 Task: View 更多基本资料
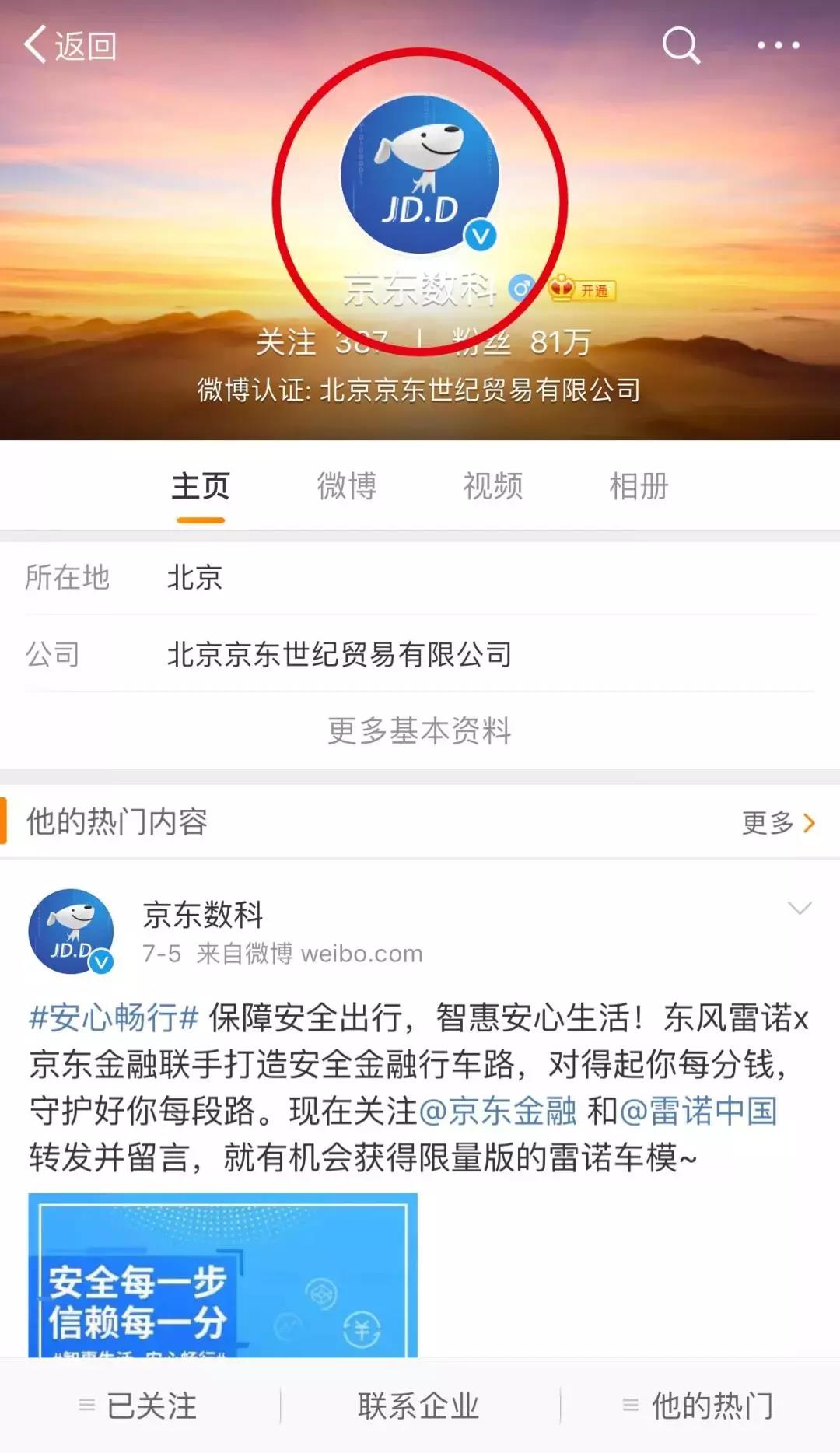pyautogui.click(x=420, y=730)
